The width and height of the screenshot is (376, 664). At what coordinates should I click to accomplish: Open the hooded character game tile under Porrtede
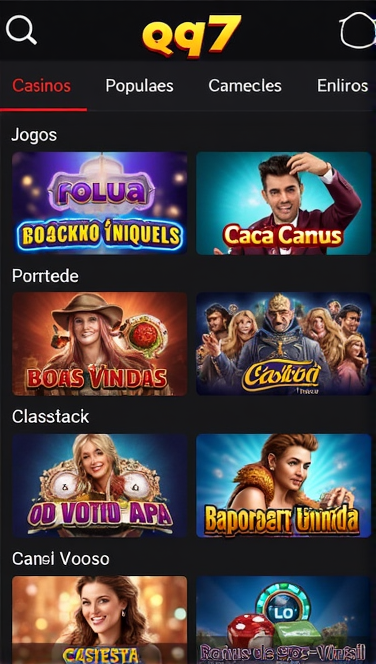coord(284,344)
